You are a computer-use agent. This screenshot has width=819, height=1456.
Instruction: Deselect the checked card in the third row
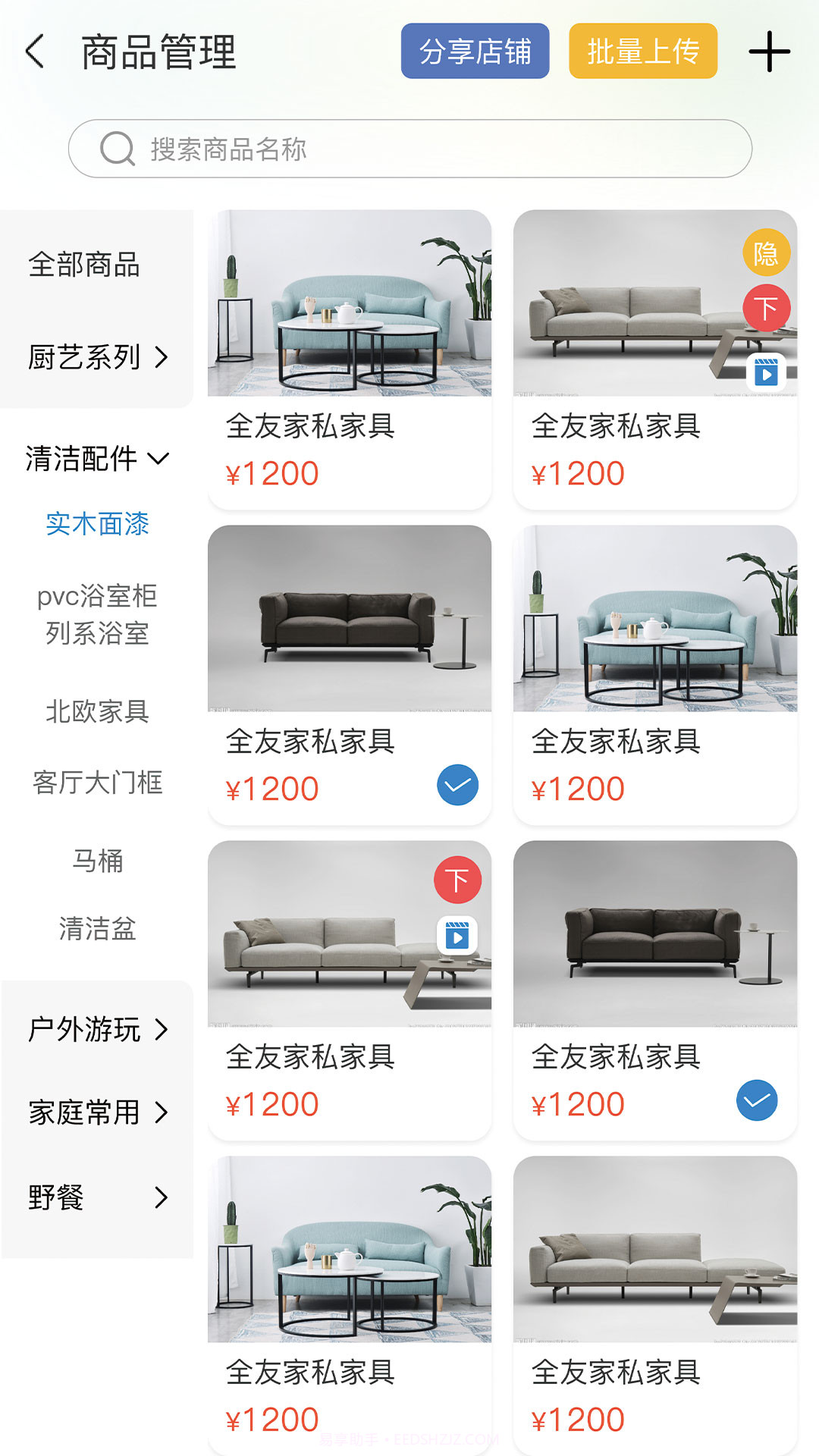pyautogui.click(x=757, y=1100)
